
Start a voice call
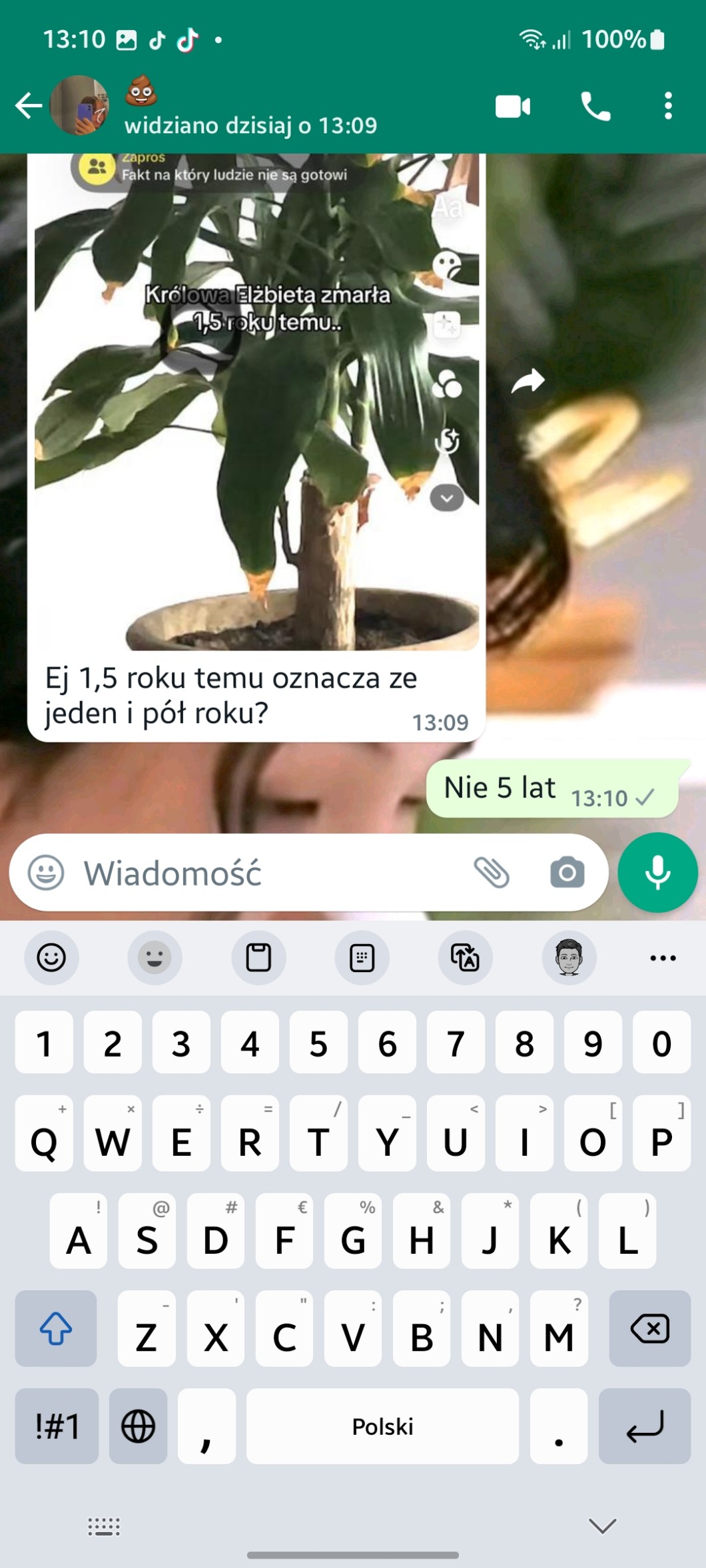coord(595,107)
